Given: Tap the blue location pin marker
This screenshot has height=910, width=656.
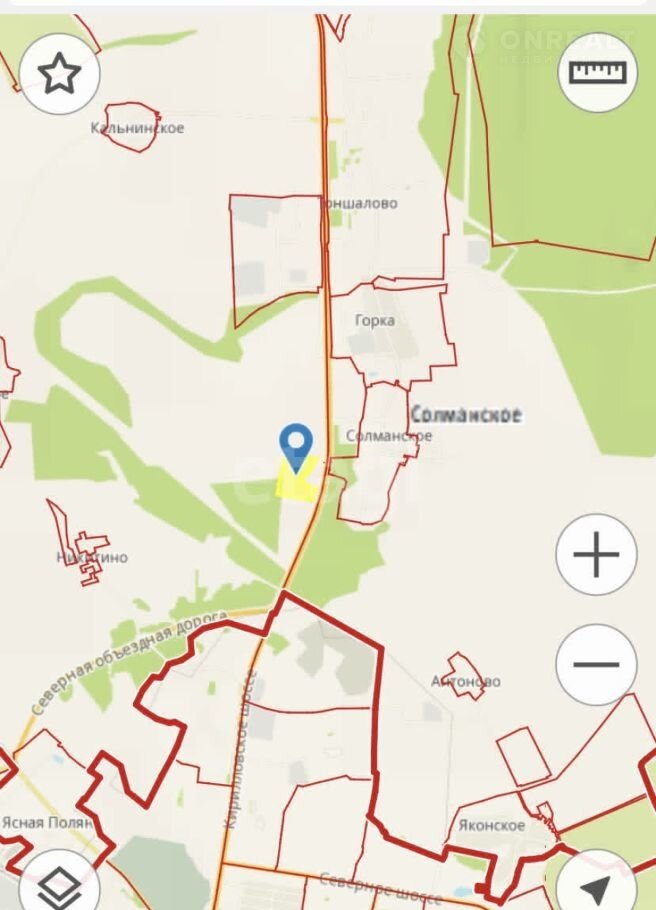Looking at the screenshot, I should [296, 445].
